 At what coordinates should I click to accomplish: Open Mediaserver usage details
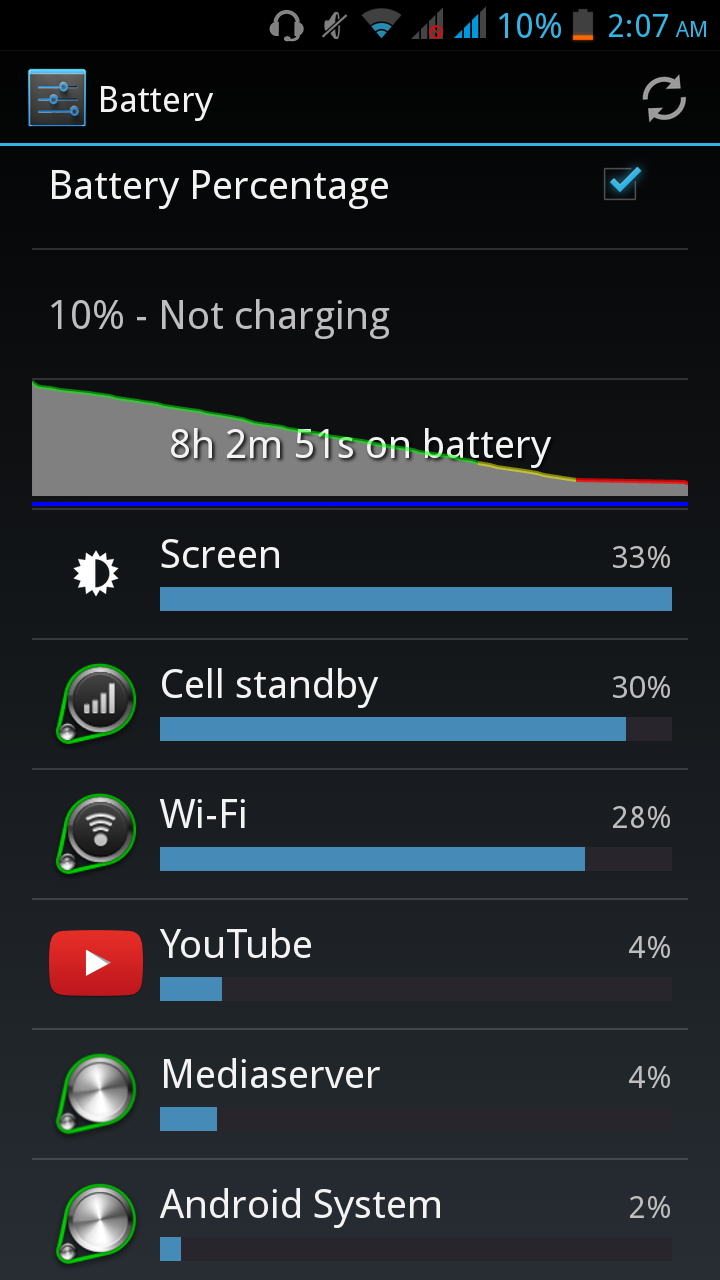coord(360,1094)
